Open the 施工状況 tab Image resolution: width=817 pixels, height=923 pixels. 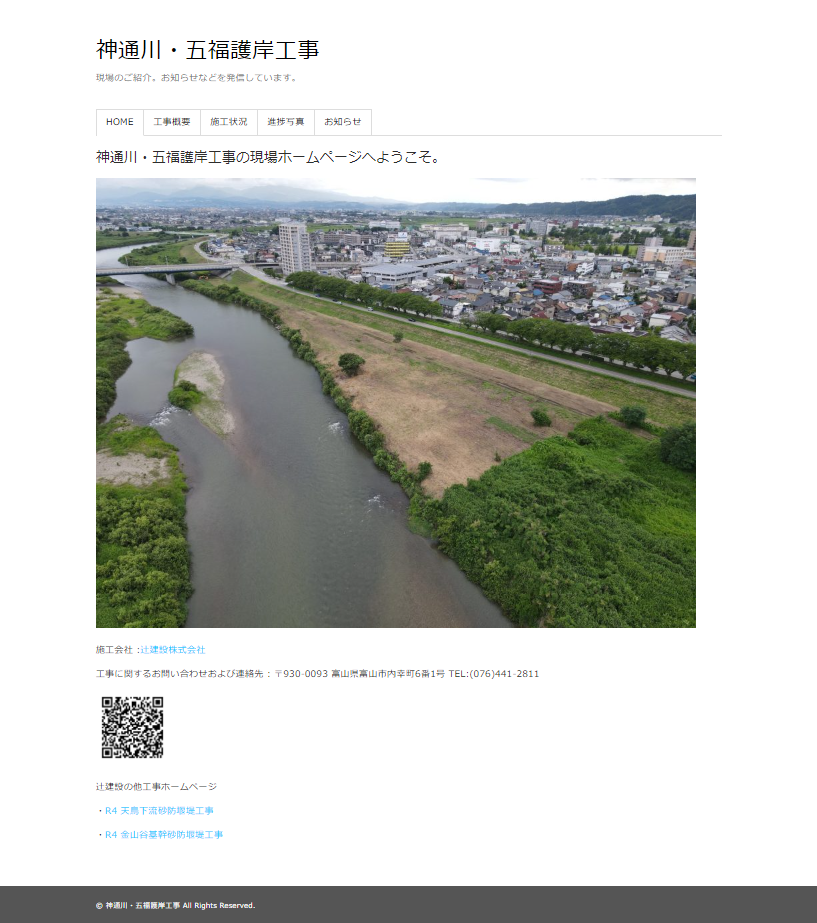229,122
